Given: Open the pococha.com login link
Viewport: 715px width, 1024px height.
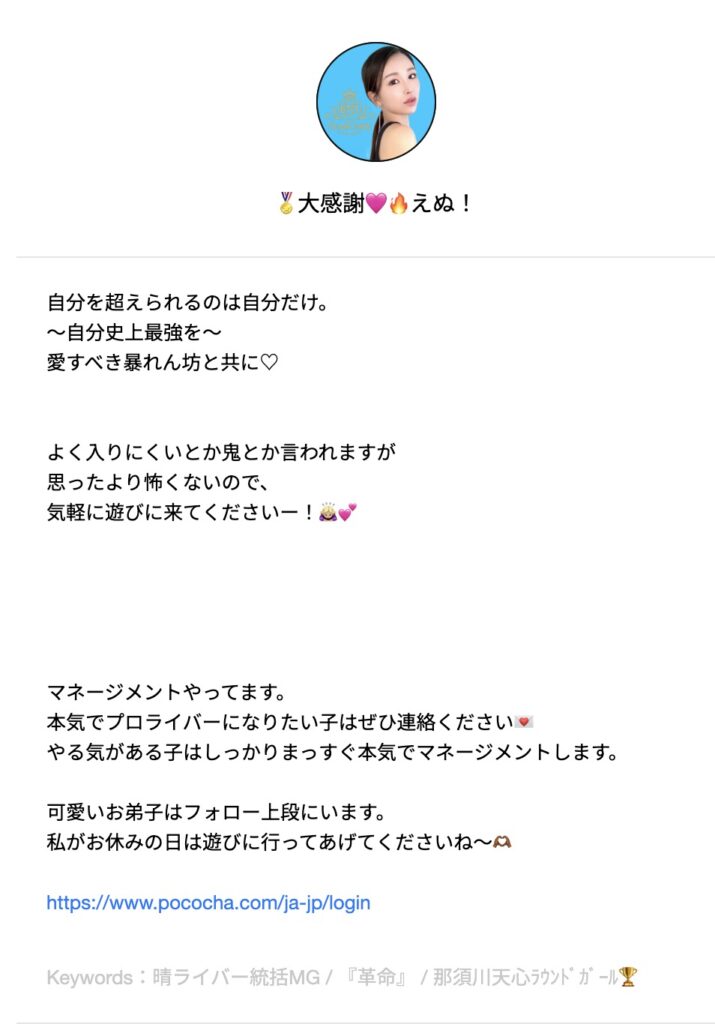Looking at the screenshot, I should [208, 903].
